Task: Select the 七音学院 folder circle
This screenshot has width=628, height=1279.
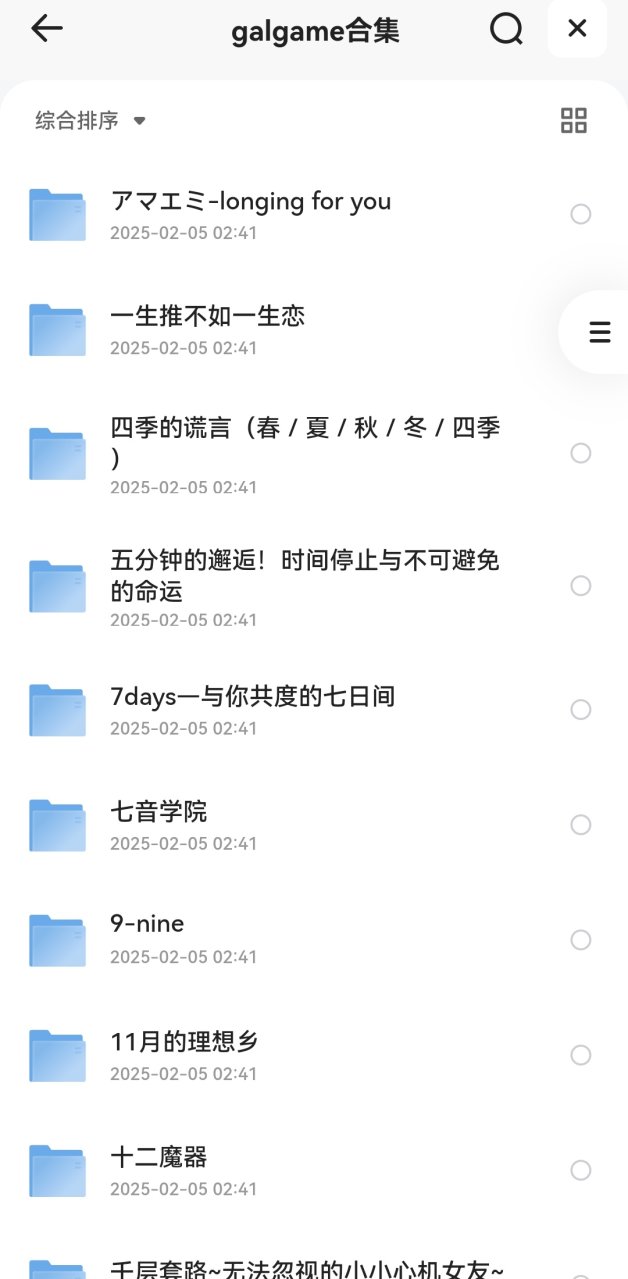Action: click(x=581, y=825)
